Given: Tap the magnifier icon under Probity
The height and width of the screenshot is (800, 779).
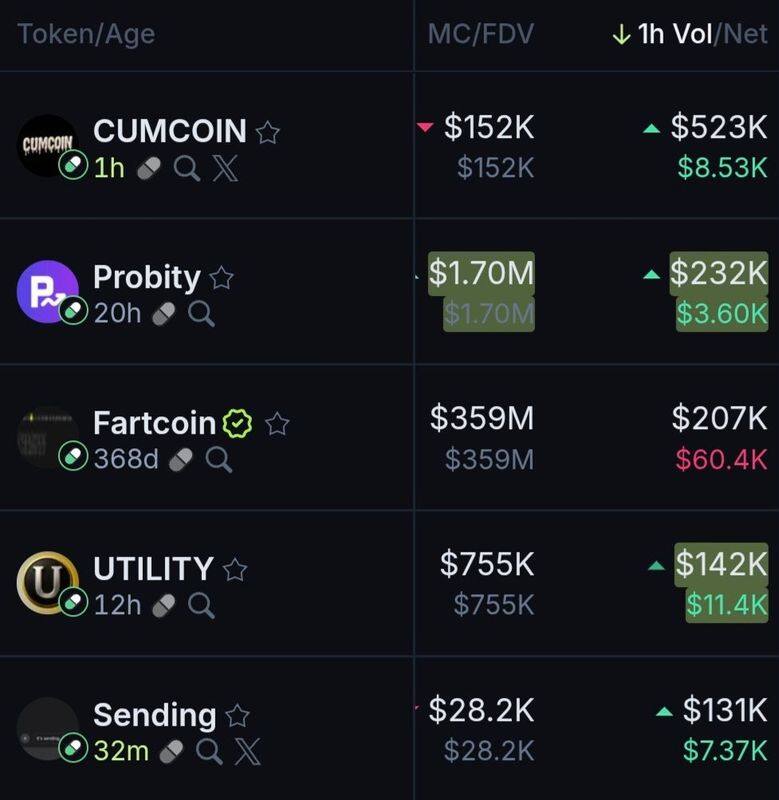Looking at the screenshot, I should [201, 313].
